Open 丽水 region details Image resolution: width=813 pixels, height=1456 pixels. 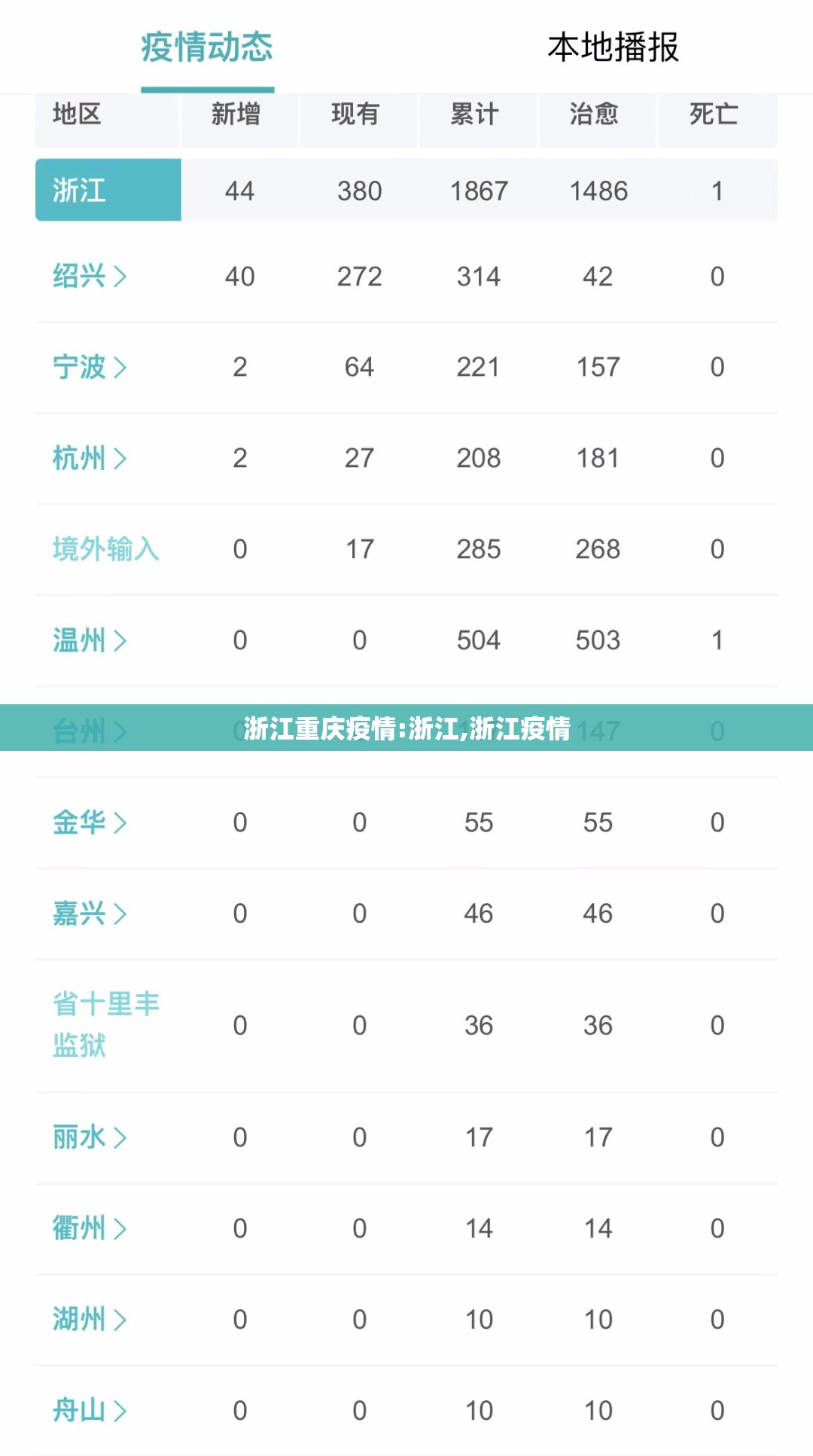[x=90, y=1137]
